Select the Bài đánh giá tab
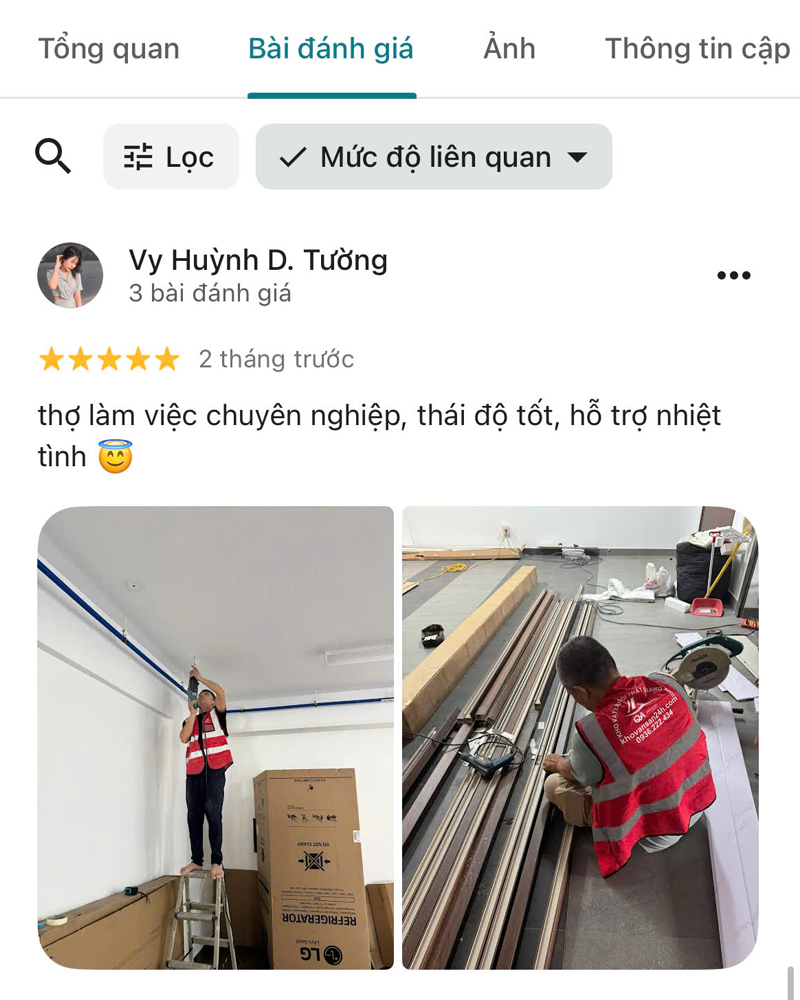Image resolution: width=800 pixels, height=1000 pixels. point(331,49)
